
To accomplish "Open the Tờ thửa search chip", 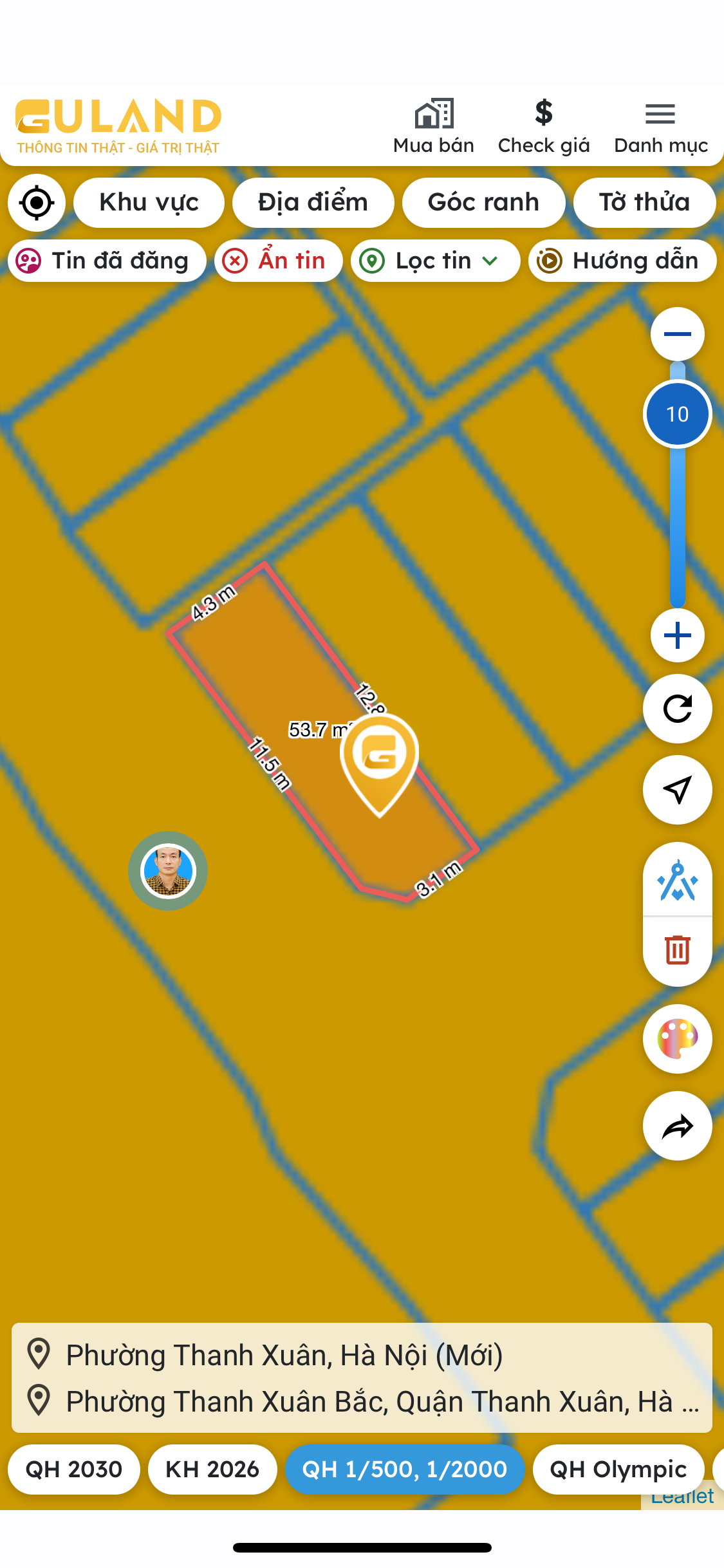I will coord(644,203).
